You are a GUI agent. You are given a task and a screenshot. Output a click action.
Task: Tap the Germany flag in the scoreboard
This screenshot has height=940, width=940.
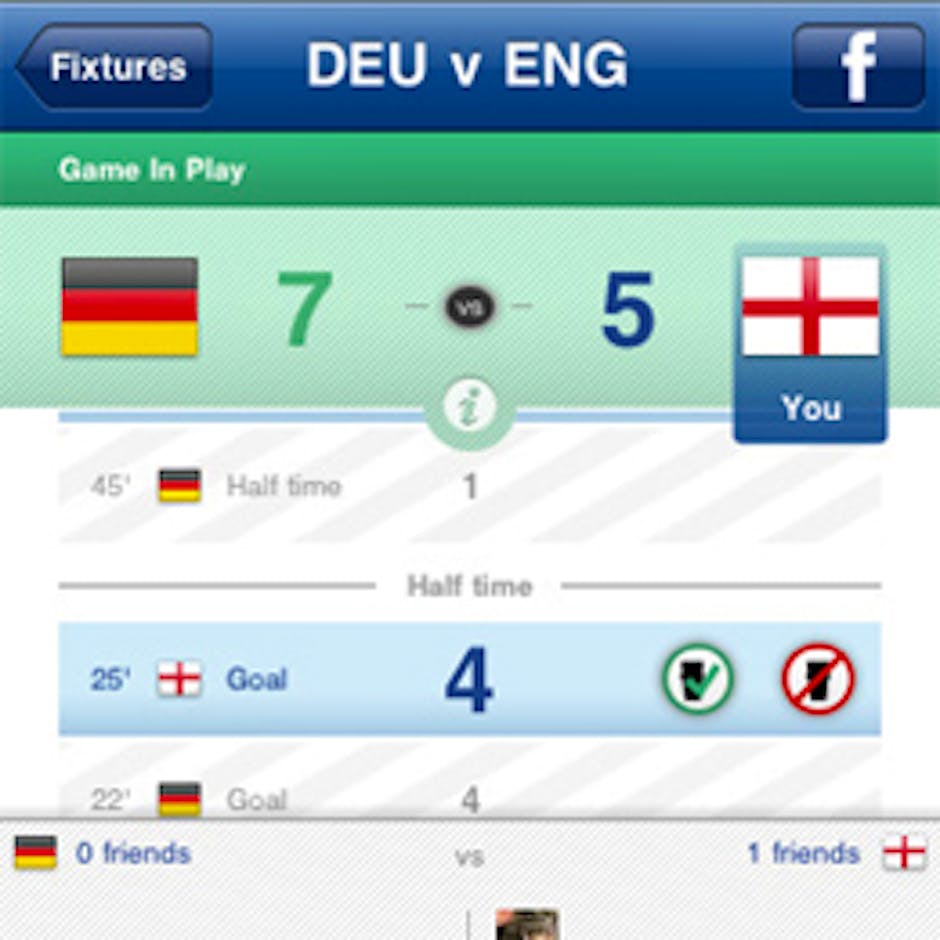(x=130, y=307)
